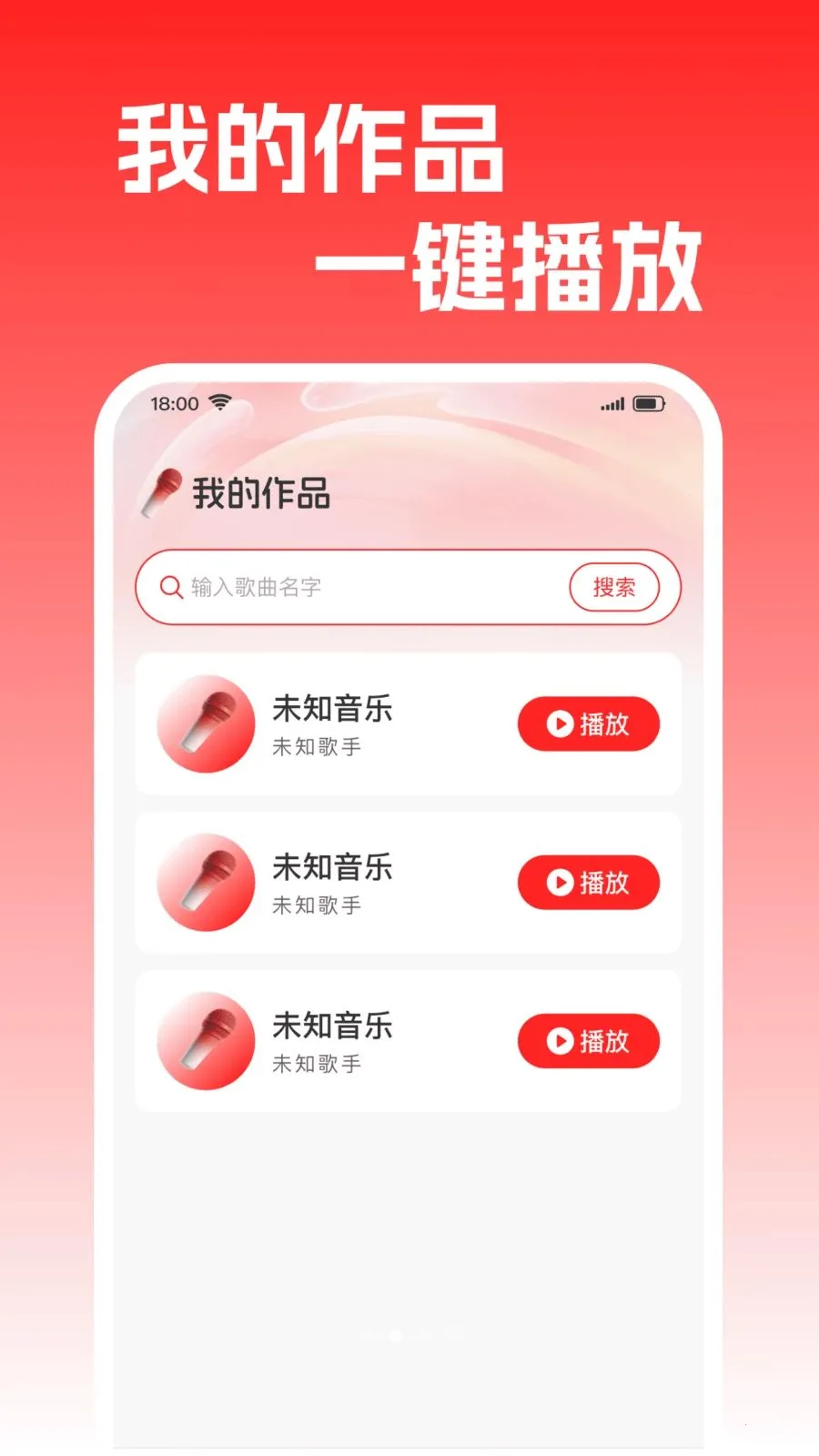The image size is (819, 1456).
Task: Click 未知歌手 label of the last song
Action: coord(316,1064)
